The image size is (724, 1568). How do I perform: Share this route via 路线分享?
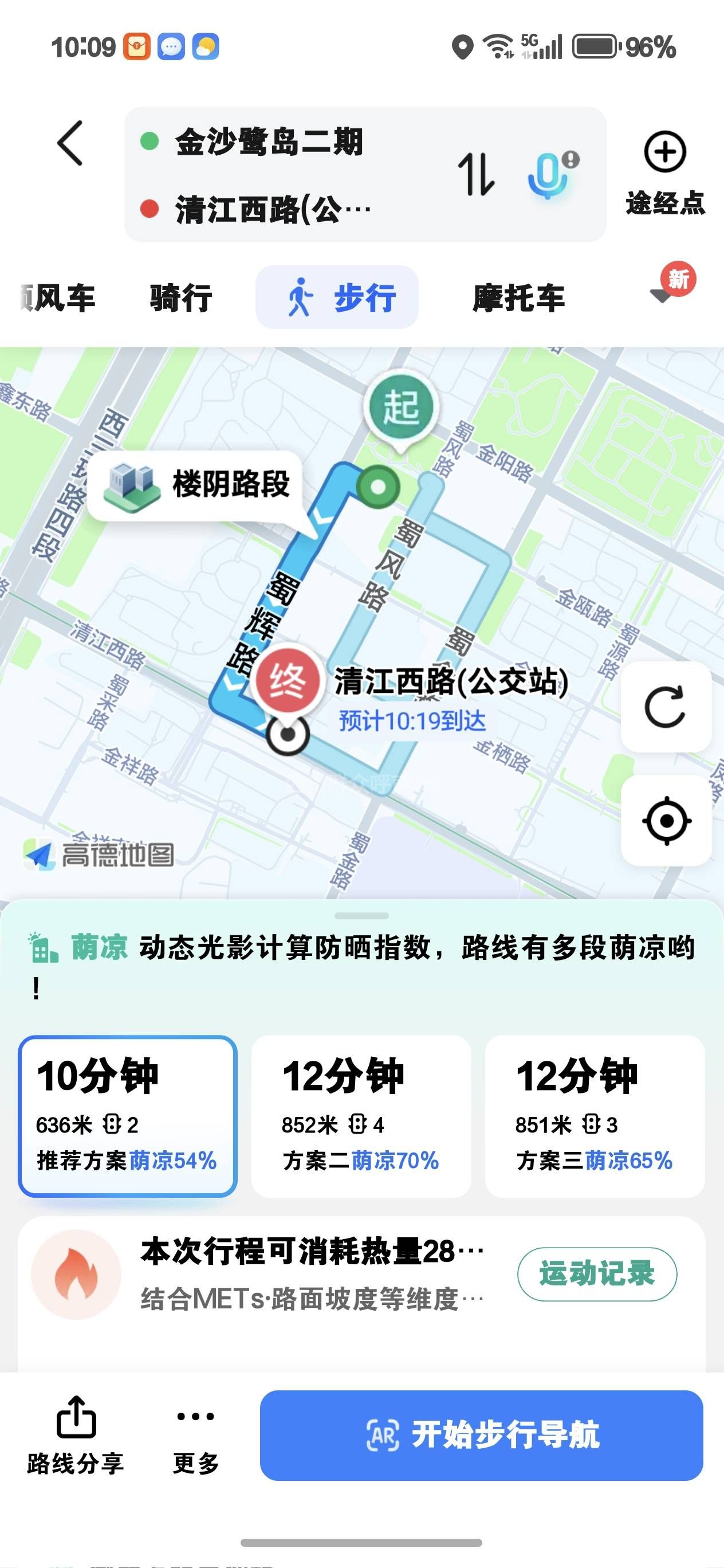(76, 1434)
